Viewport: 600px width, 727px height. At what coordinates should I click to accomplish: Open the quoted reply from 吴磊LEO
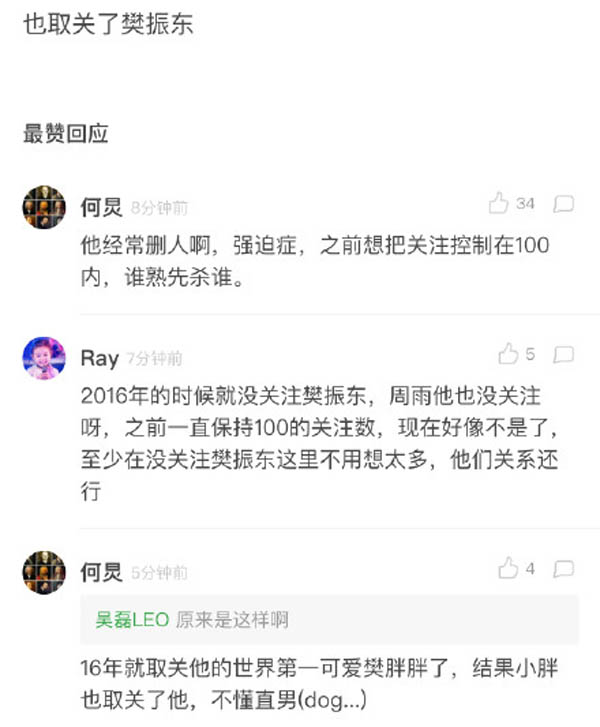click(328, 620)
